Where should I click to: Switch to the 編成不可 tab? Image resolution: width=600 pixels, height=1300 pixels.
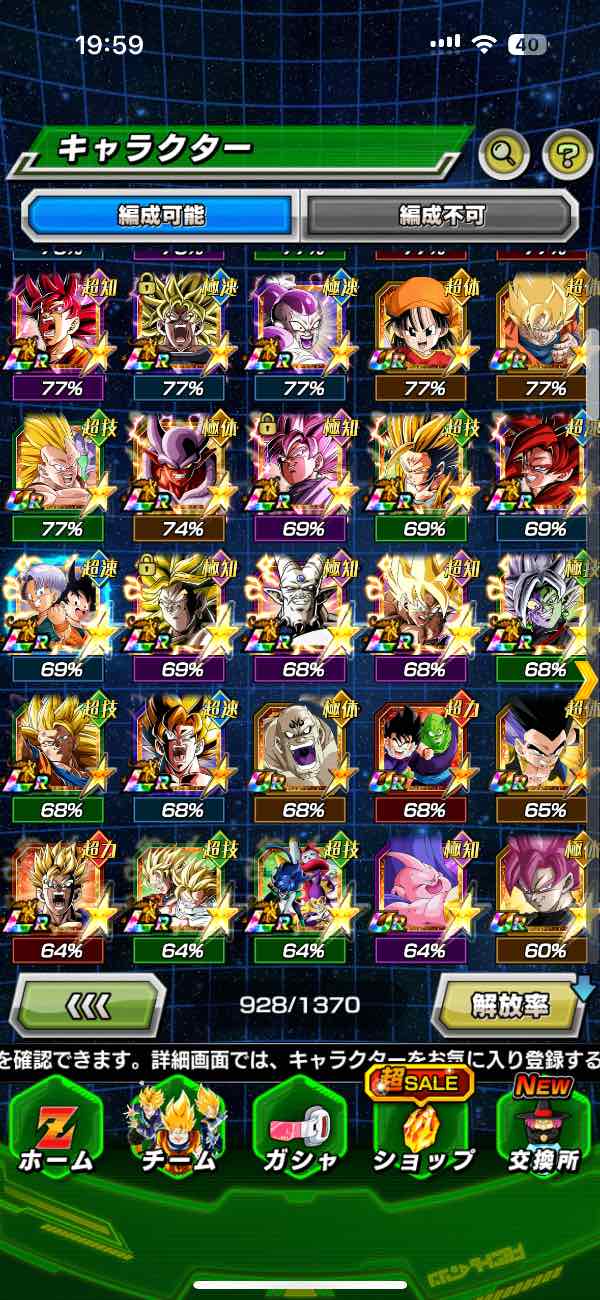point(442,215)
